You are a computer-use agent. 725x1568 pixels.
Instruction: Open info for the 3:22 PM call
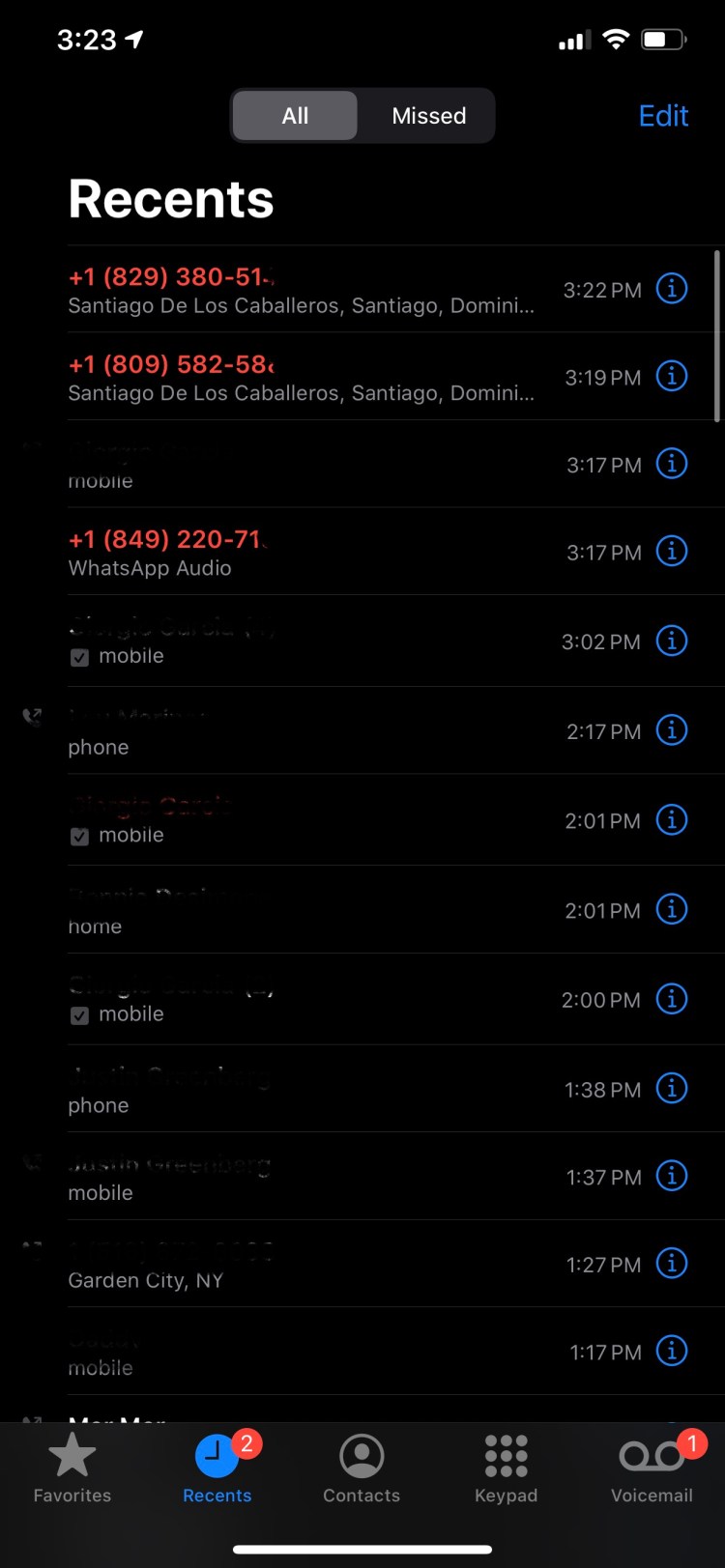(672, 288)
